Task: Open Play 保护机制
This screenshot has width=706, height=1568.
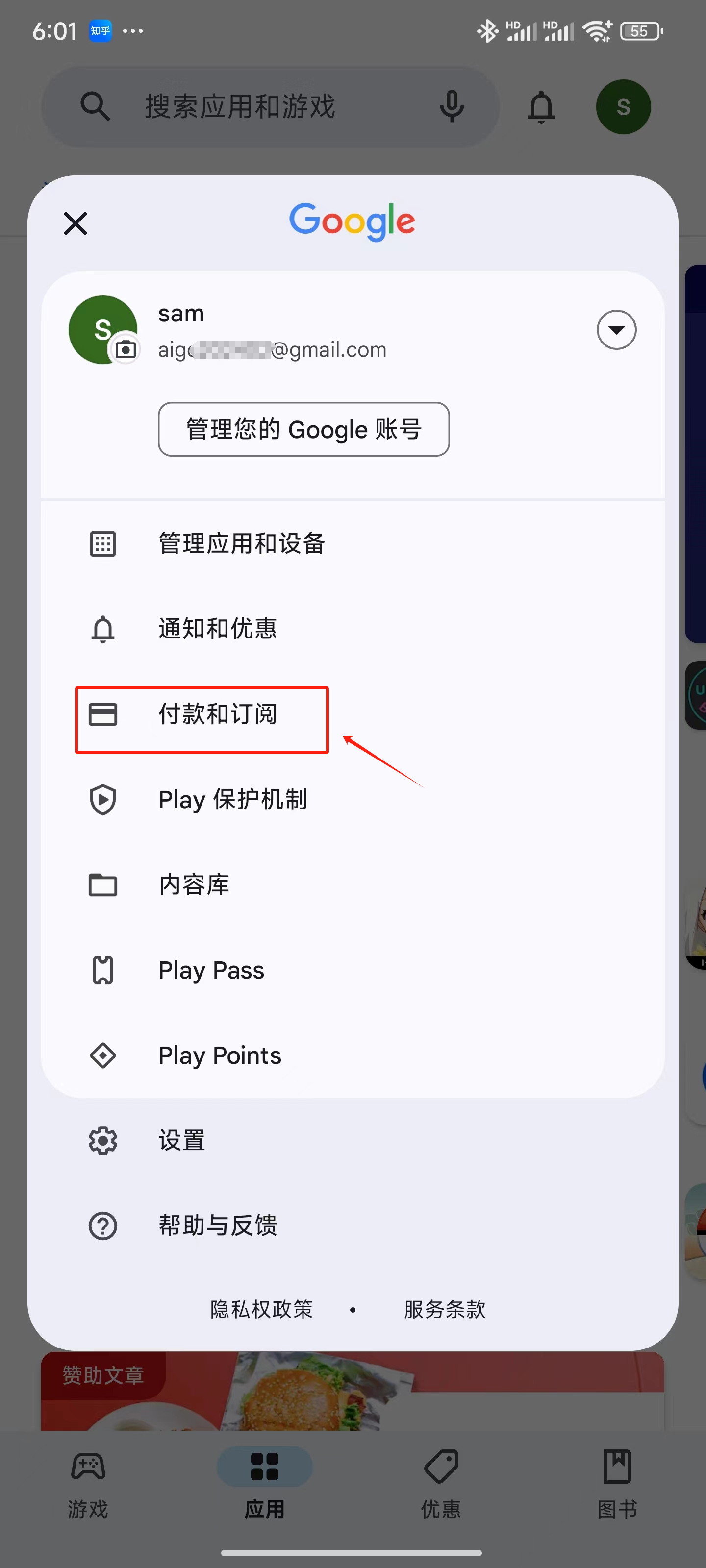Action: [x=232, y=799]
